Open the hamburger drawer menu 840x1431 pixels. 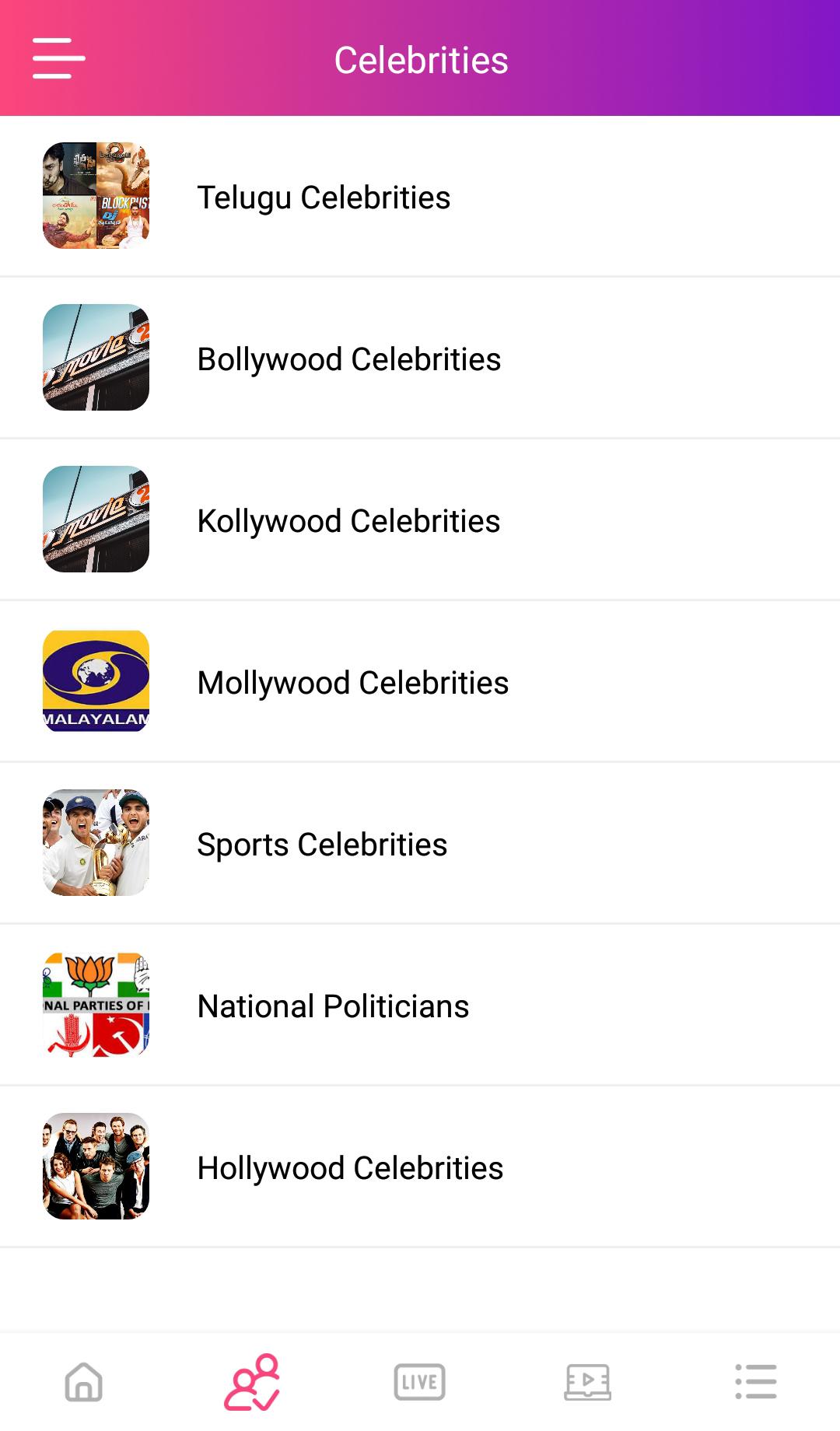(x=58, y=58)
